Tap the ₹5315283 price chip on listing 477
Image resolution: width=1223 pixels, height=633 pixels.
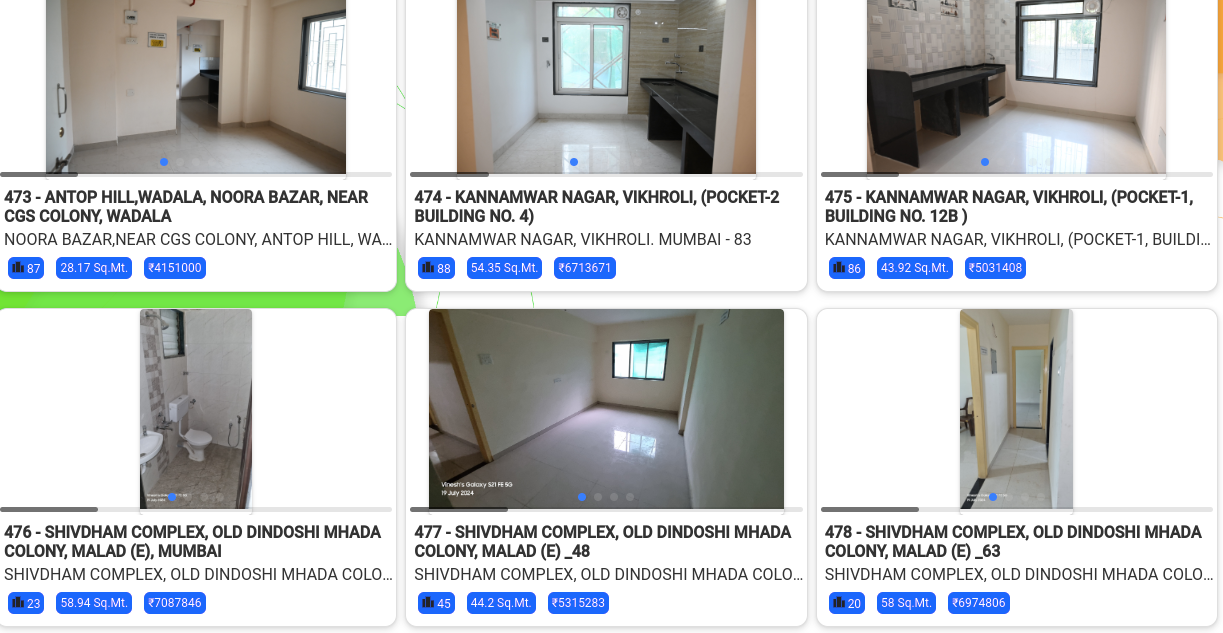[578, 603]
